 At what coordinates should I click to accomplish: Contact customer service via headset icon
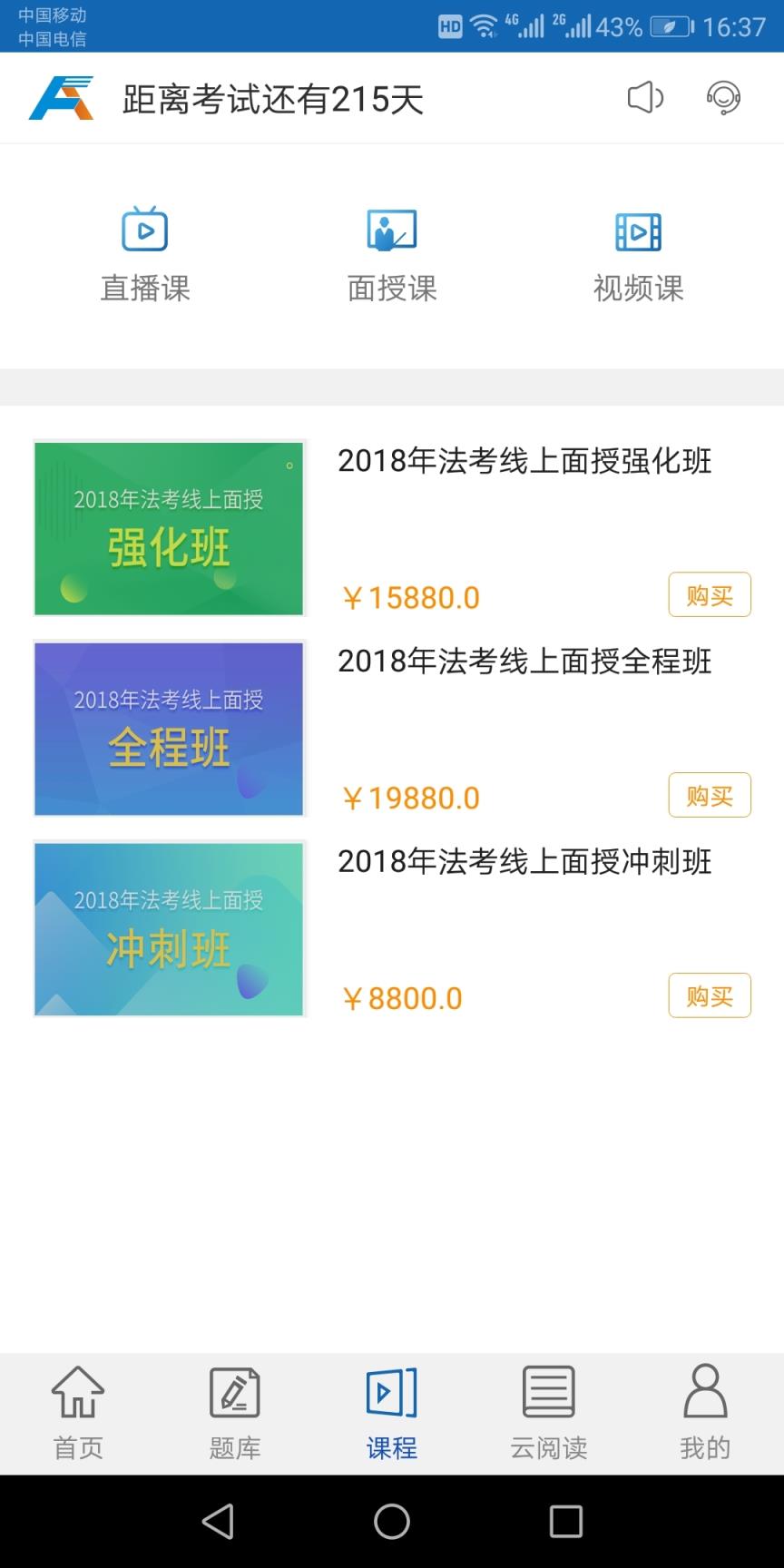(x=723, y=97)
